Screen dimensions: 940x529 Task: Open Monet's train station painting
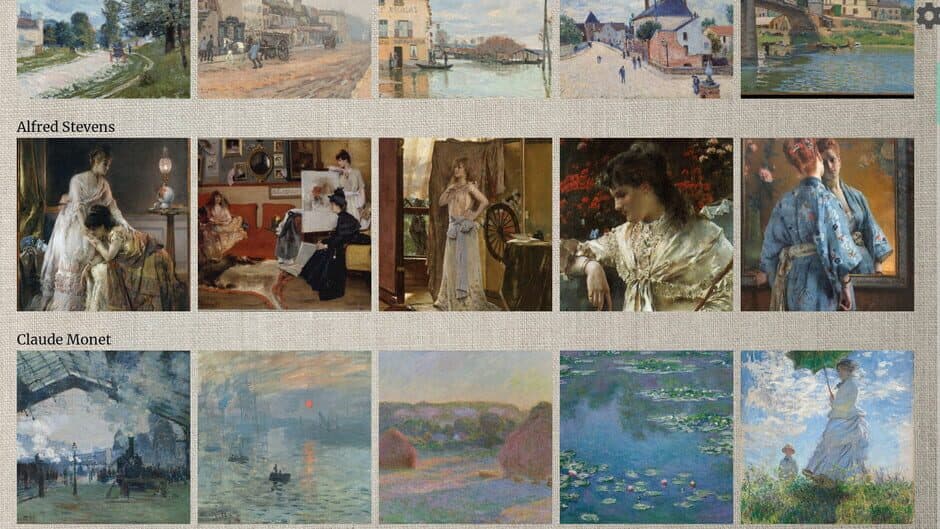pos(103,436)
